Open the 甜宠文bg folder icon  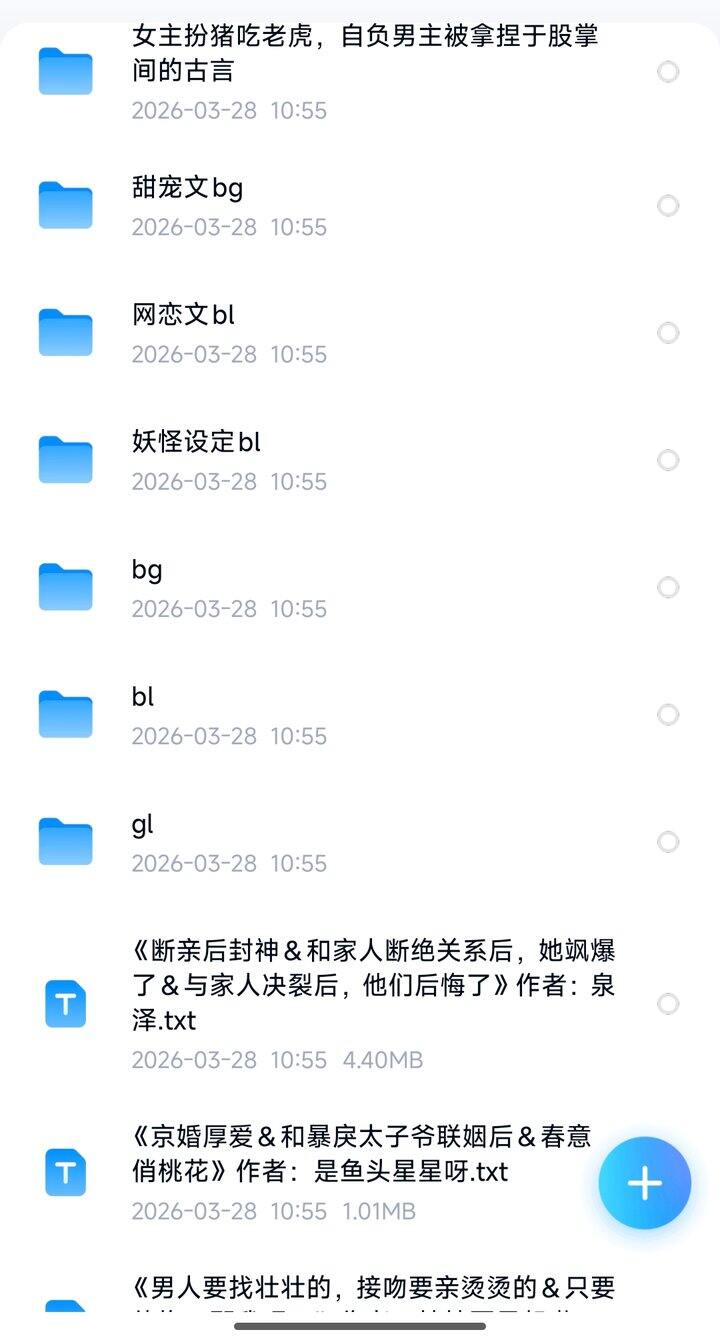pos(66,205)
